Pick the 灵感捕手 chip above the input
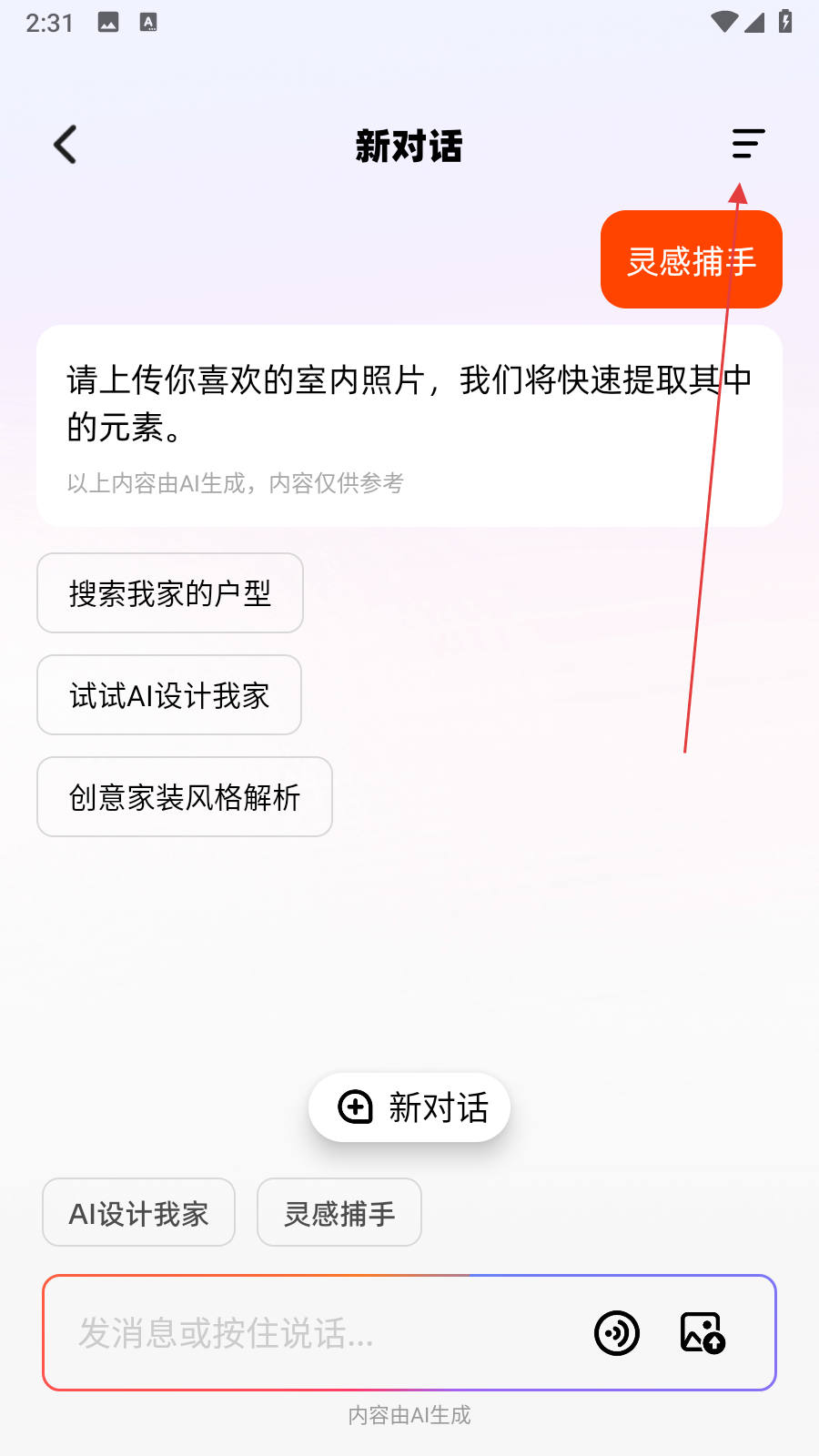Image resolution: width=819 pixels, height=1456 pixels. pyautogui.click(x=339, y=1213)
